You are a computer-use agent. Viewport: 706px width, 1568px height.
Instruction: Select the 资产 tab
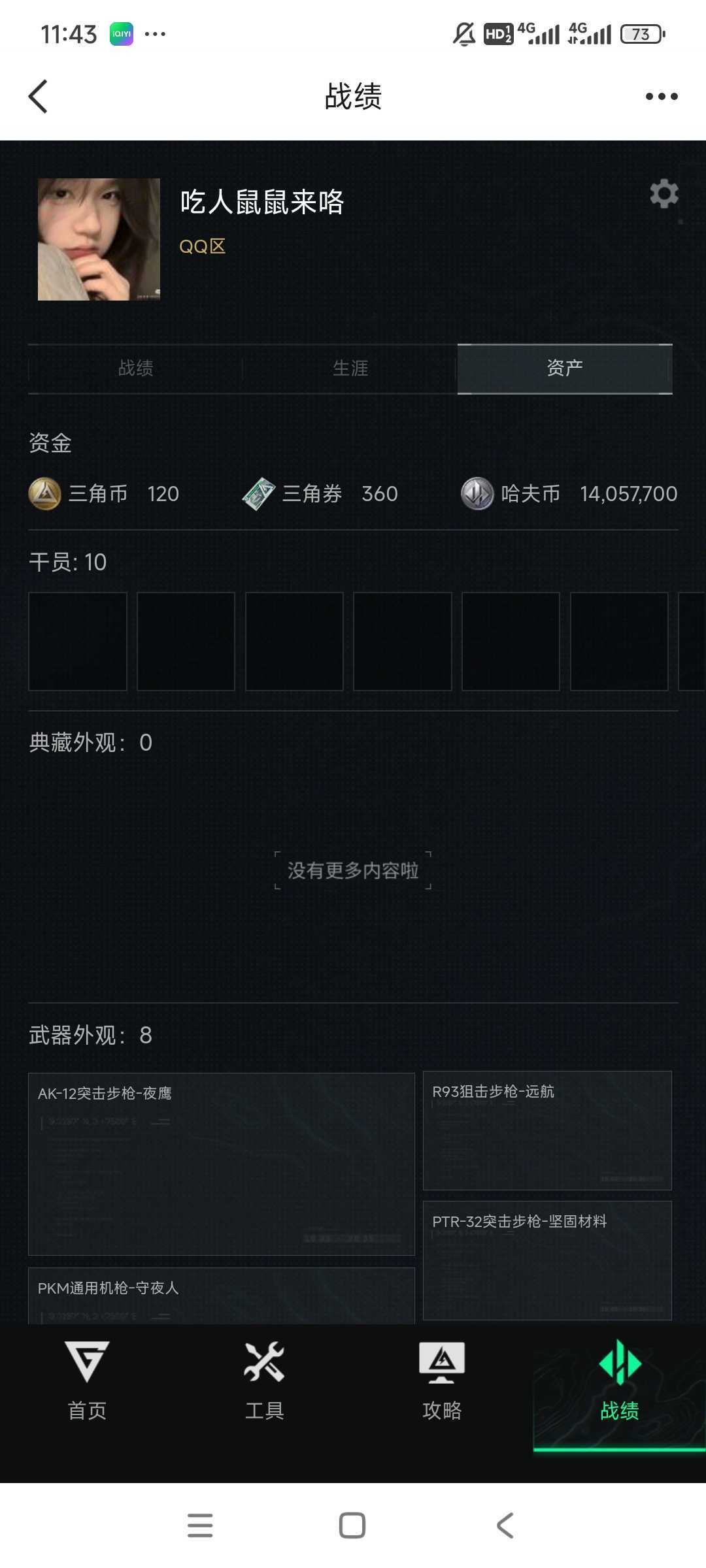tap(565, 368)
